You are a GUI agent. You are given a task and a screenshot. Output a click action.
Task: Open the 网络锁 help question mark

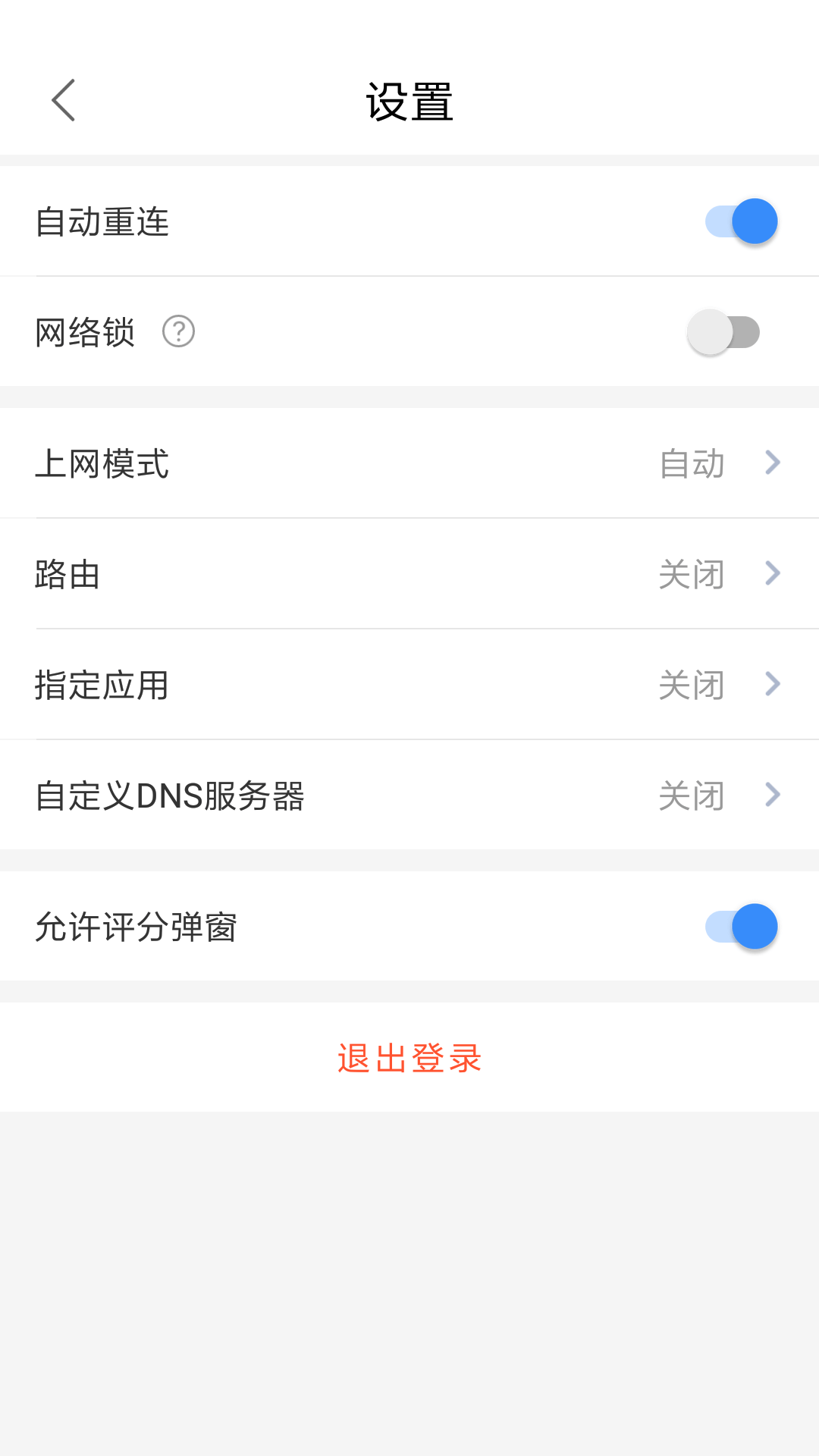(x=179, y=332)
